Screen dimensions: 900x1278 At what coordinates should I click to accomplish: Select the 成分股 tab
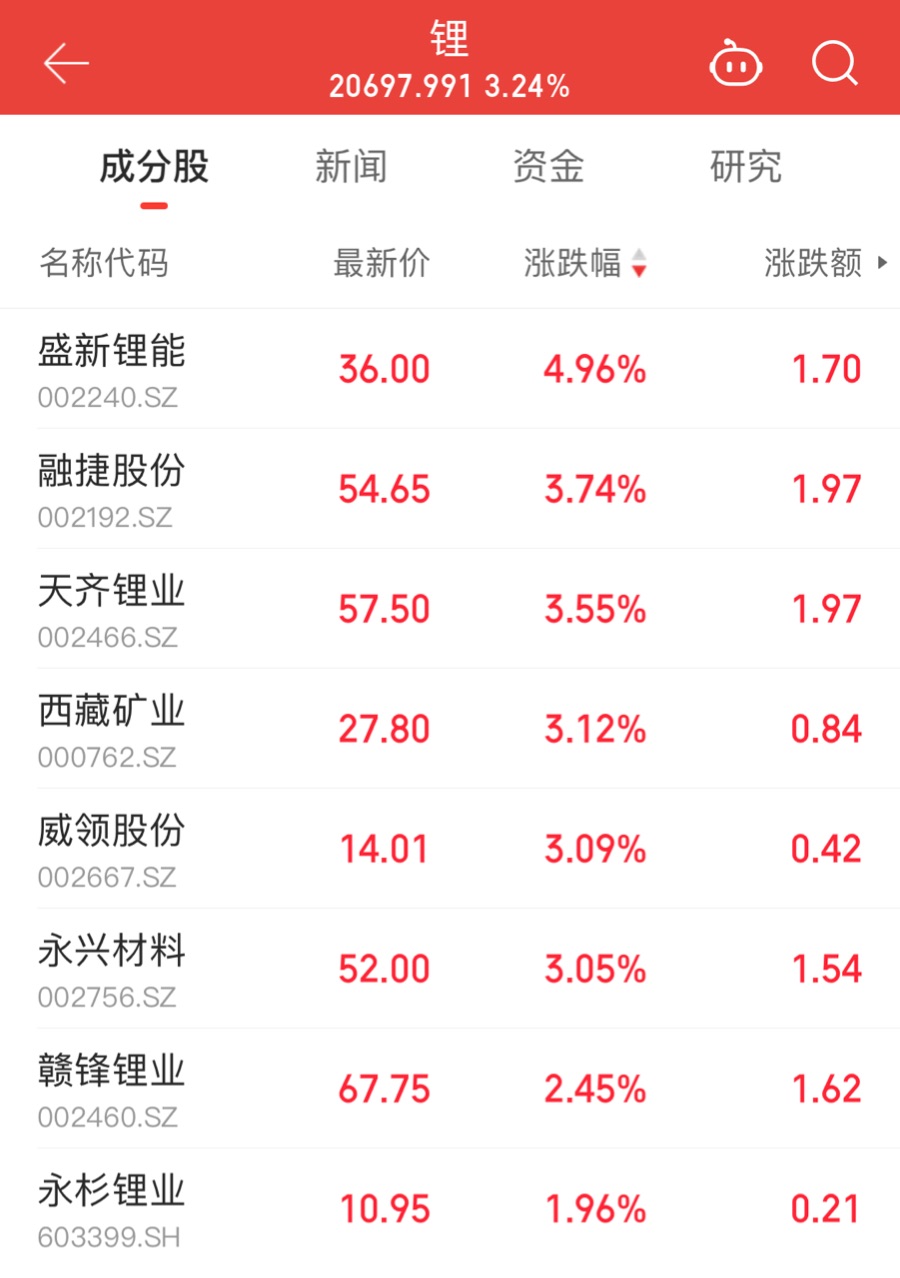click(154, 167)
